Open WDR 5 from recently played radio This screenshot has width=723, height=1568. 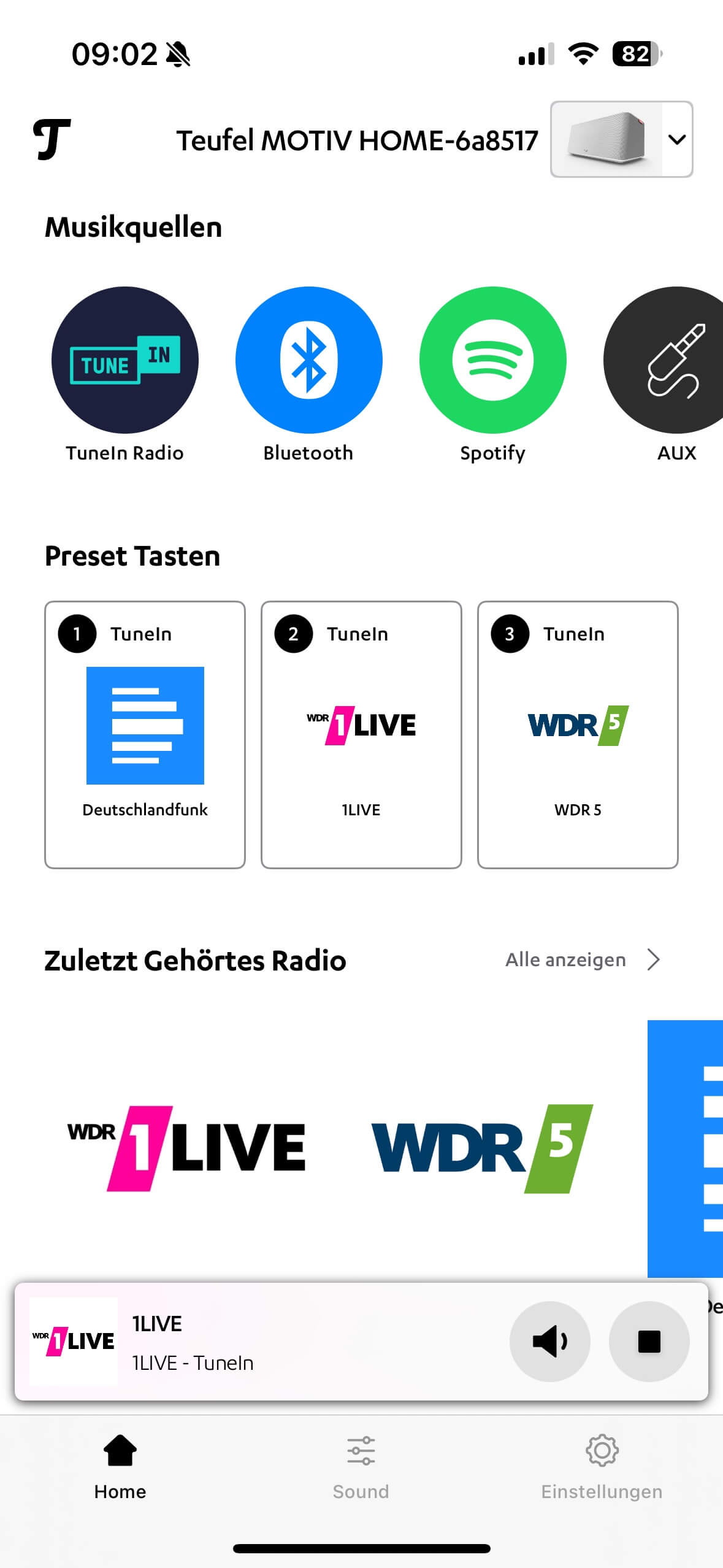coord(482,1148)
